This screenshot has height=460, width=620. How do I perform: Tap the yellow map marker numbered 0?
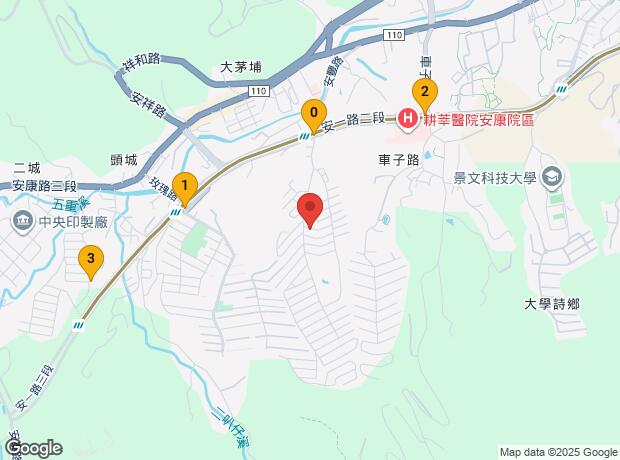click(314, 113)
